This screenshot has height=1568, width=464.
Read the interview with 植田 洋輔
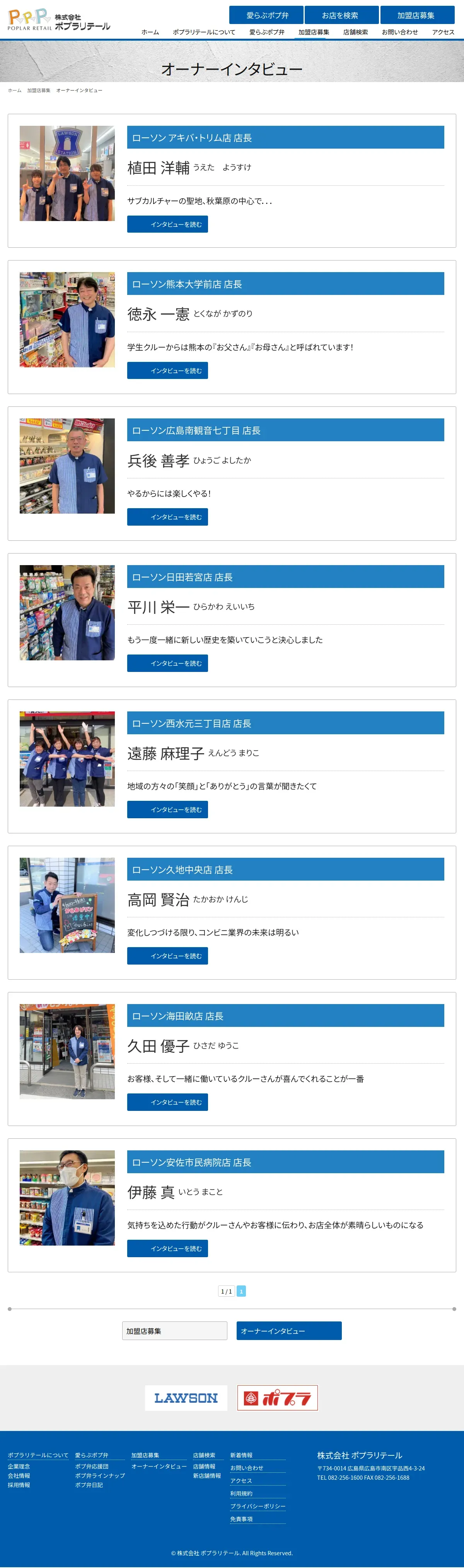pos(167,224)
